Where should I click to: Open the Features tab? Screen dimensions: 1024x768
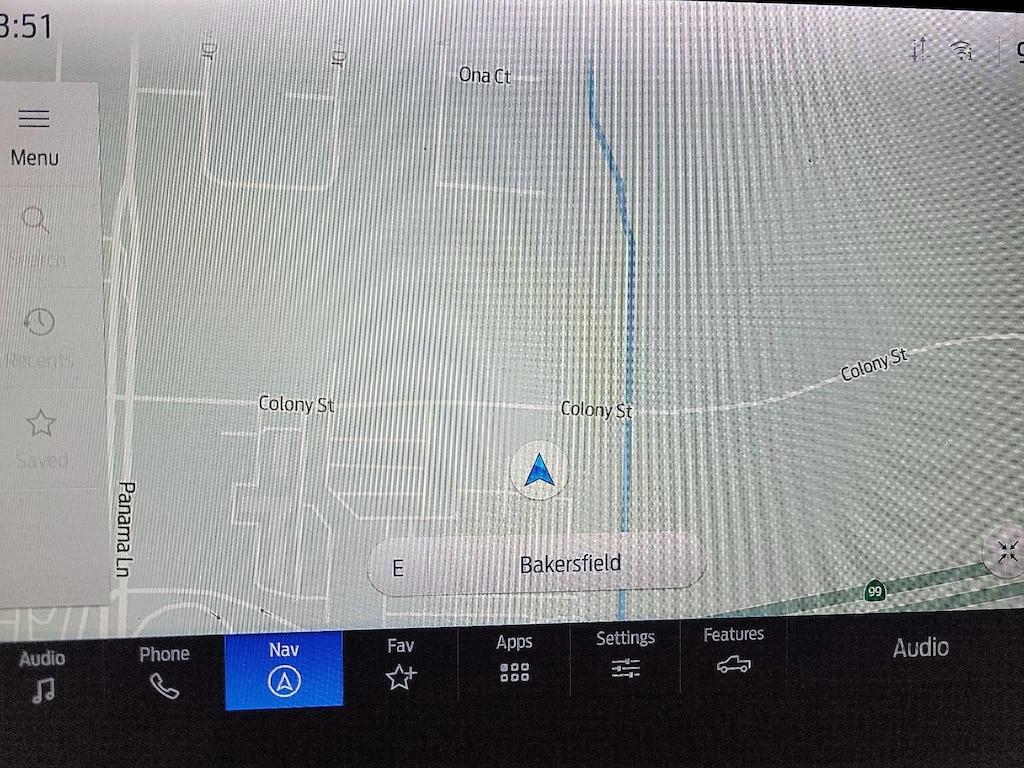pos(733,649)
